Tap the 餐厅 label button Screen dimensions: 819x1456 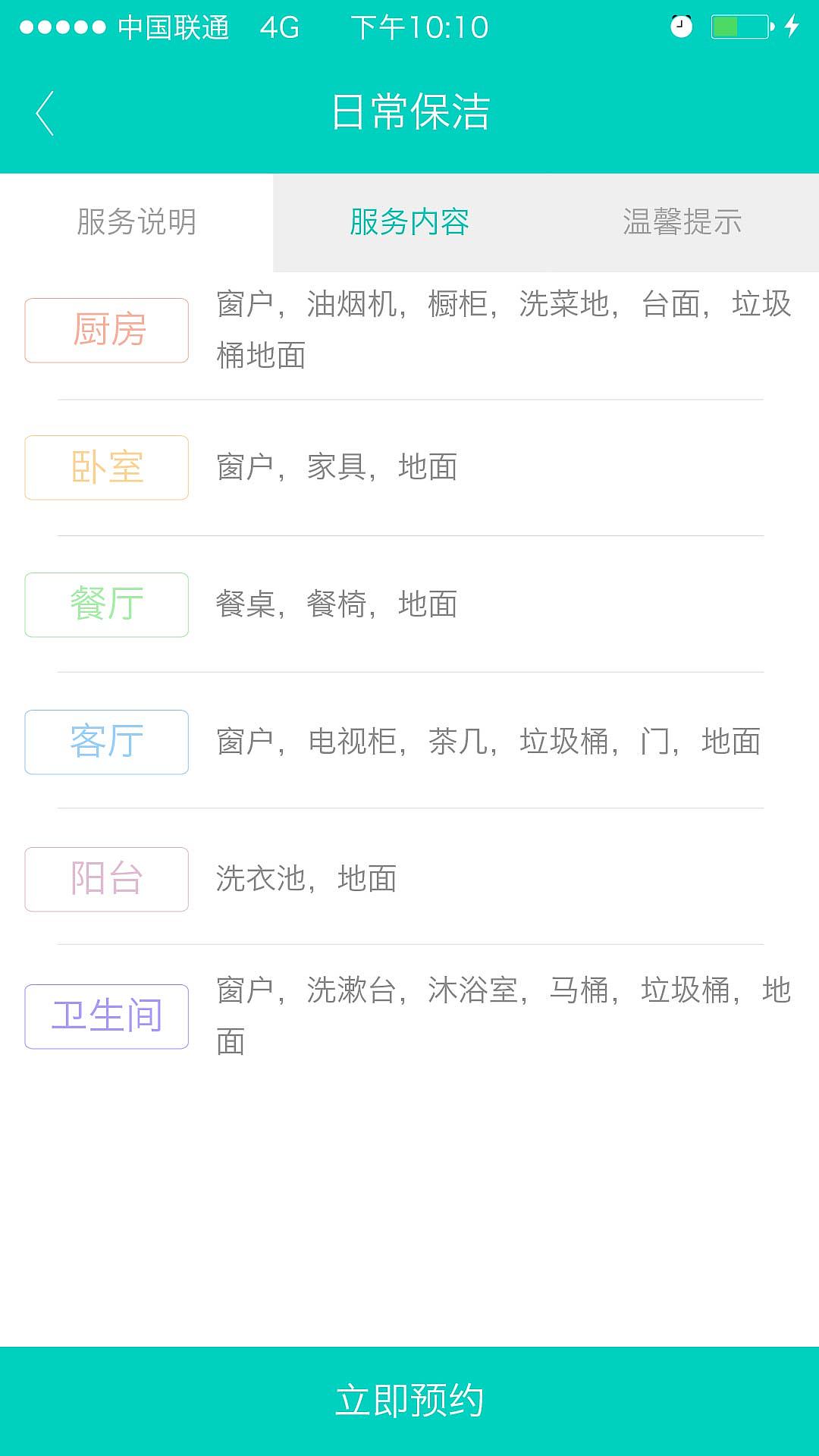pos(105,604)
